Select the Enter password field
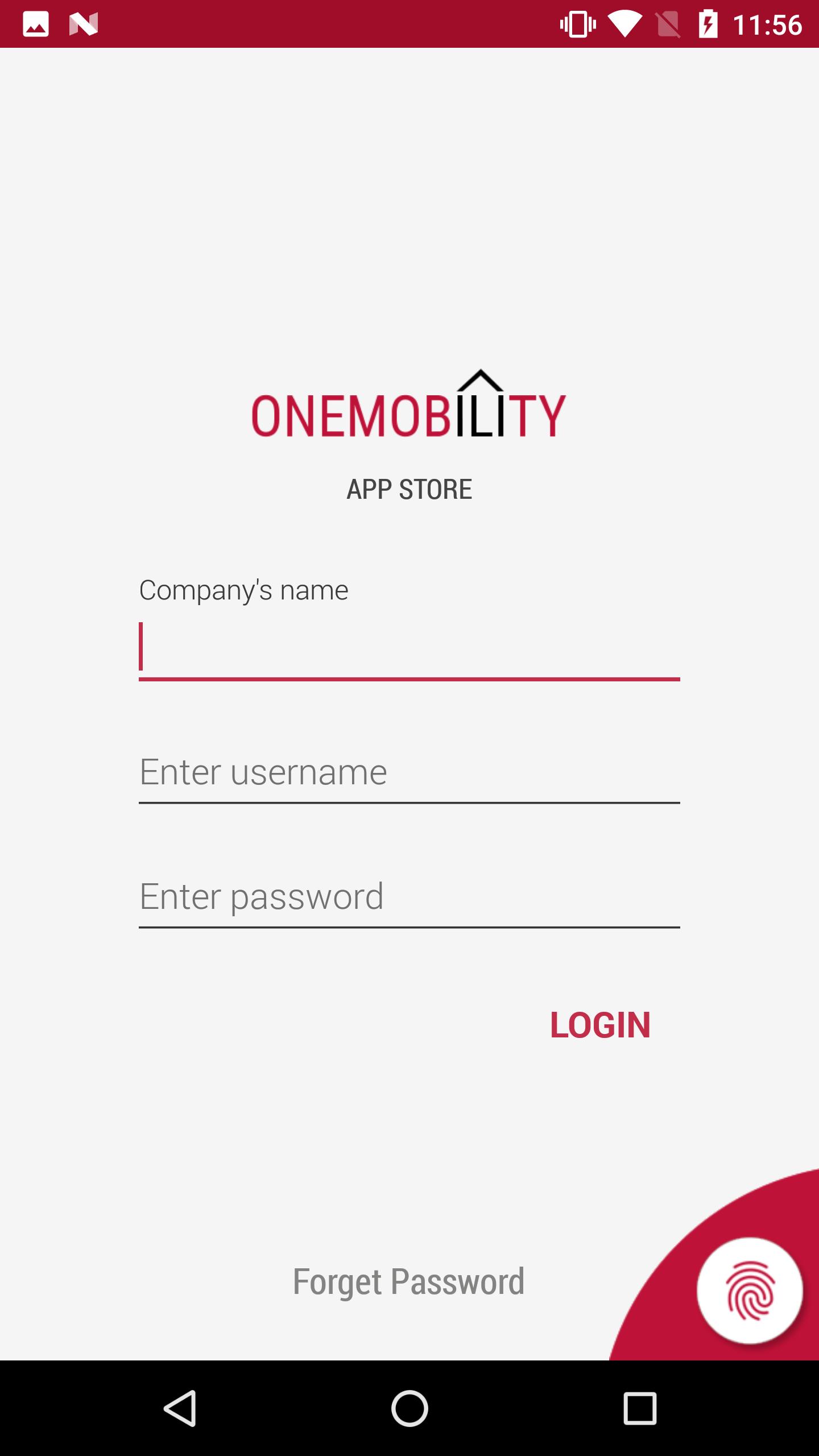 pyautogui.click(x=409, y=897)
